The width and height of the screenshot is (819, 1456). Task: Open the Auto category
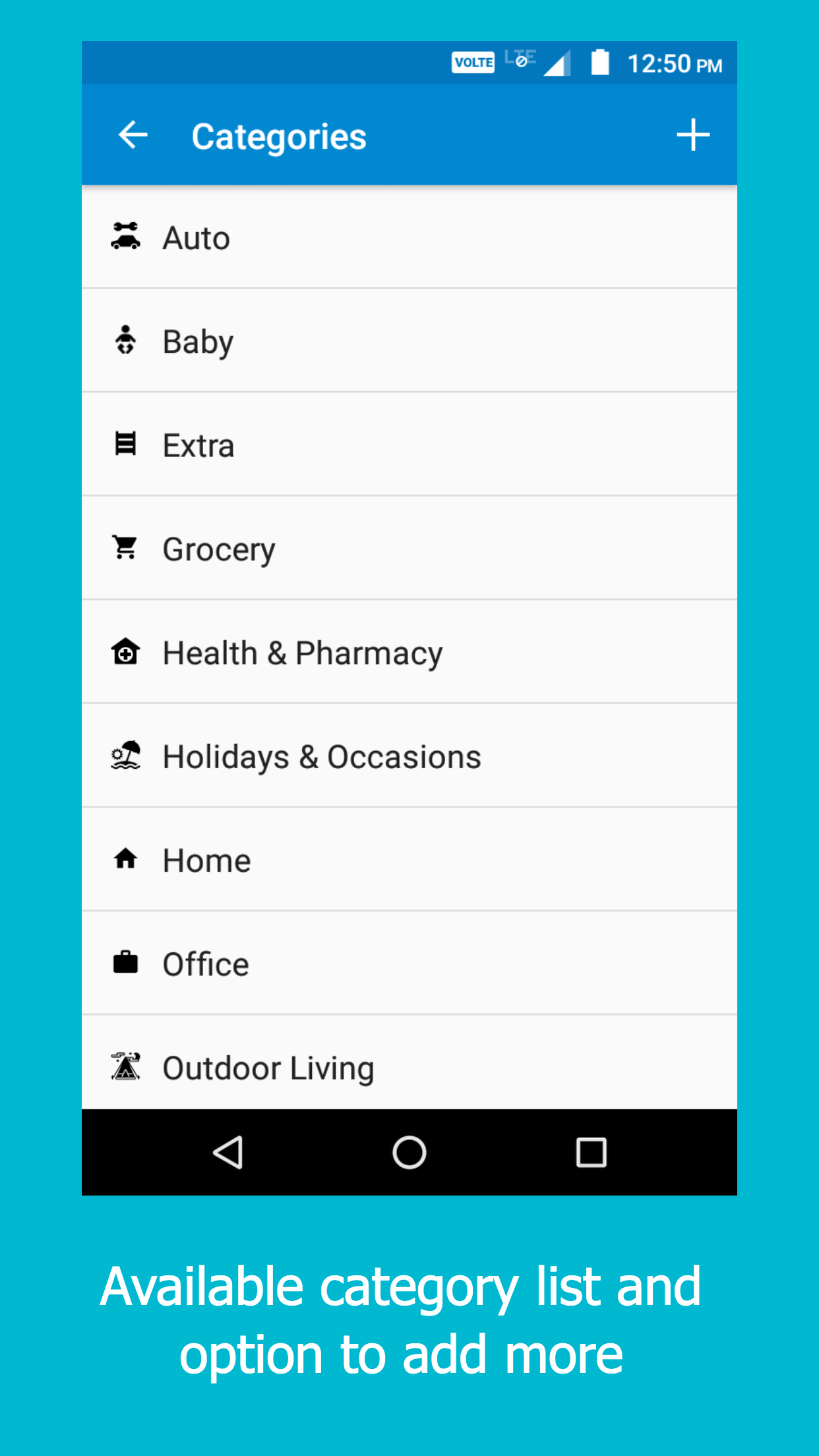[409, 237]
